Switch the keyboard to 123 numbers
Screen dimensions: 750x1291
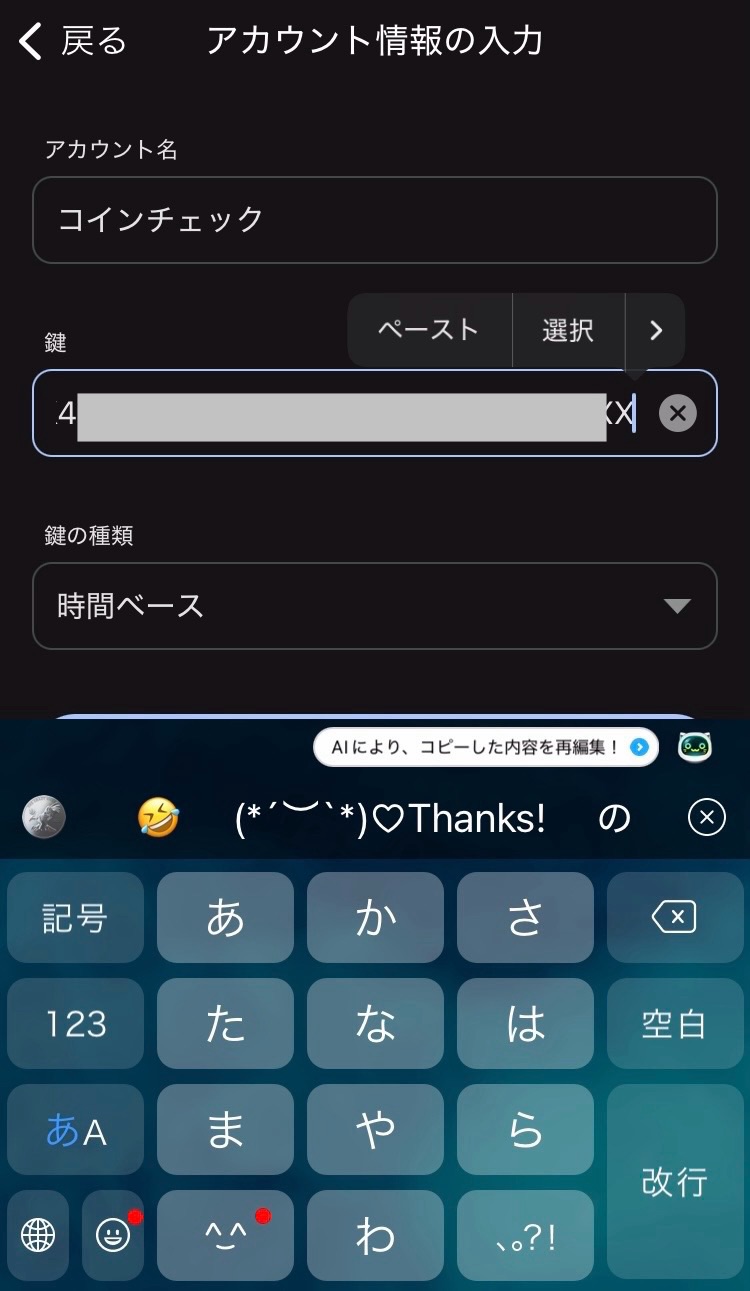click(x=75, y=1024)
